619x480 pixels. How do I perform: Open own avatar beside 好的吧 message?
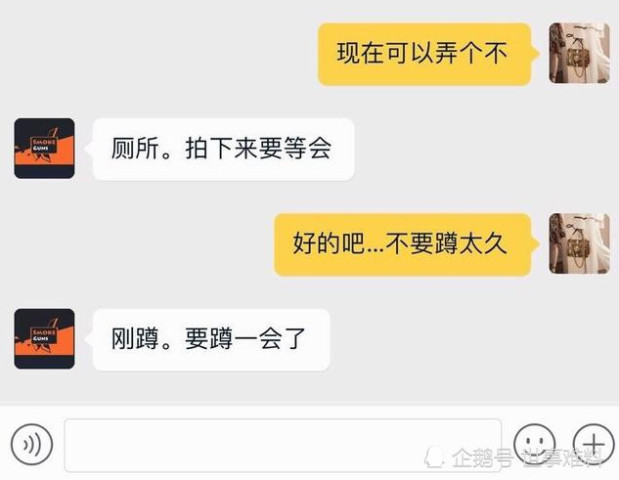click(x=579, y=244)
